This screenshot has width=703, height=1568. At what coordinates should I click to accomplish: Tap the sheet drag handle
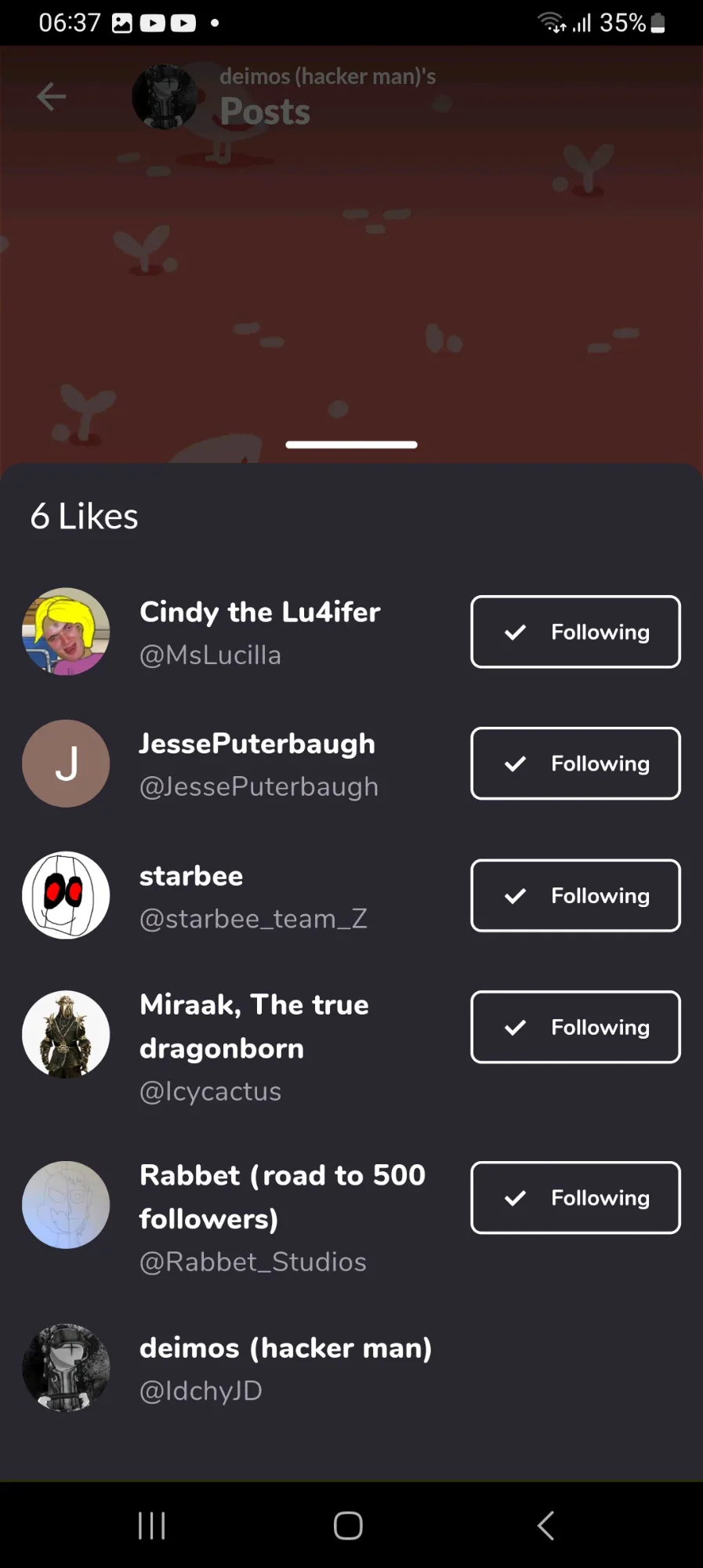(351, 445)
